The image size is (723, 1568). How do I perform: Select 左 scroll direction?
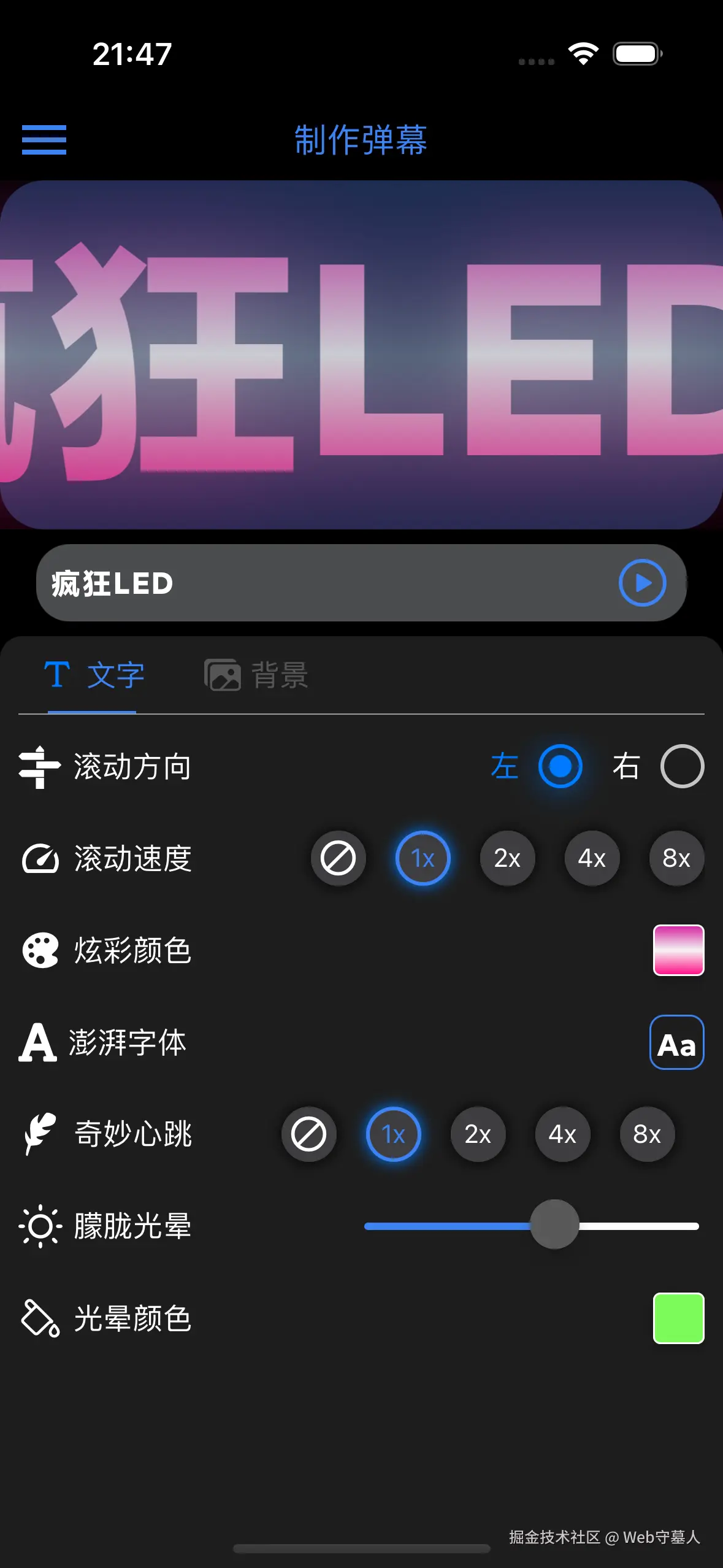point(560,766)
